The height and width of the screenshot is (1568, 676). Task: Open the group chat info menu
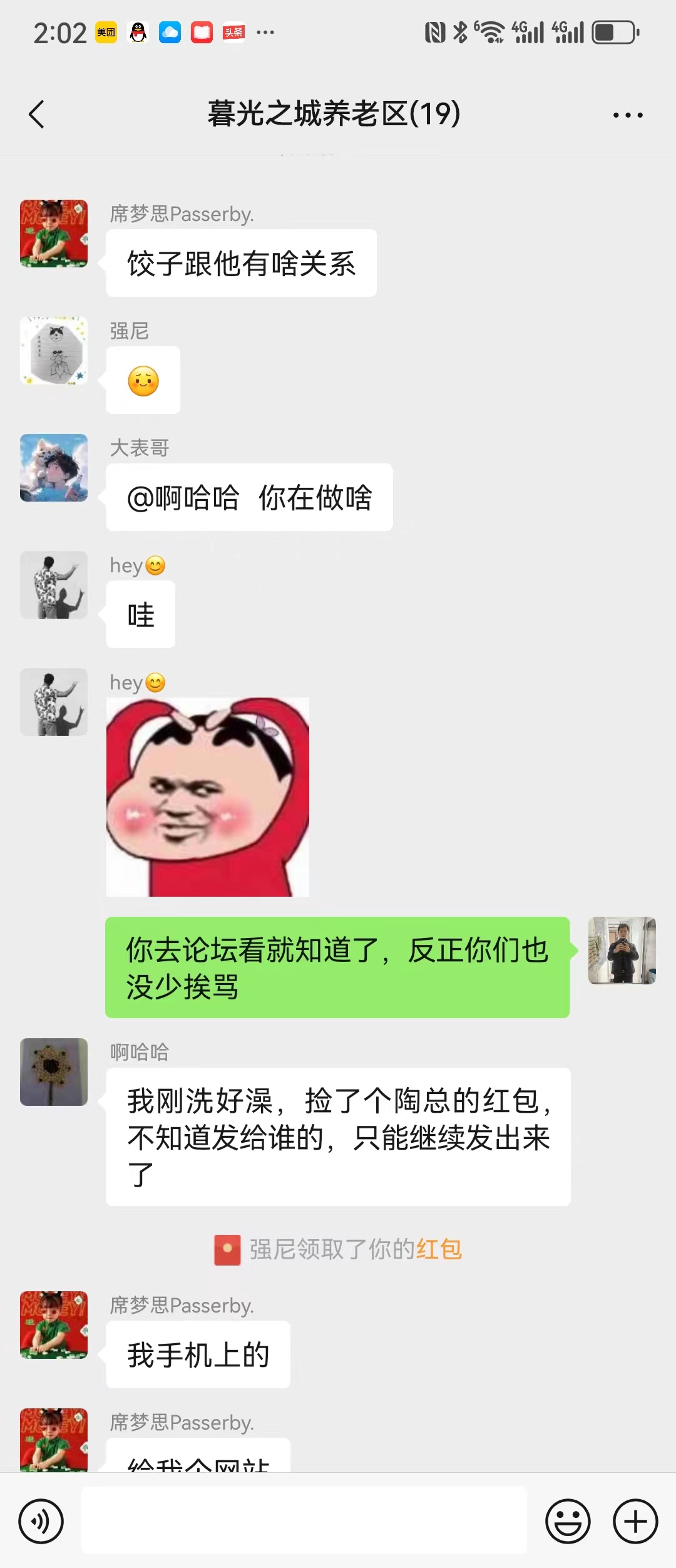627,115
